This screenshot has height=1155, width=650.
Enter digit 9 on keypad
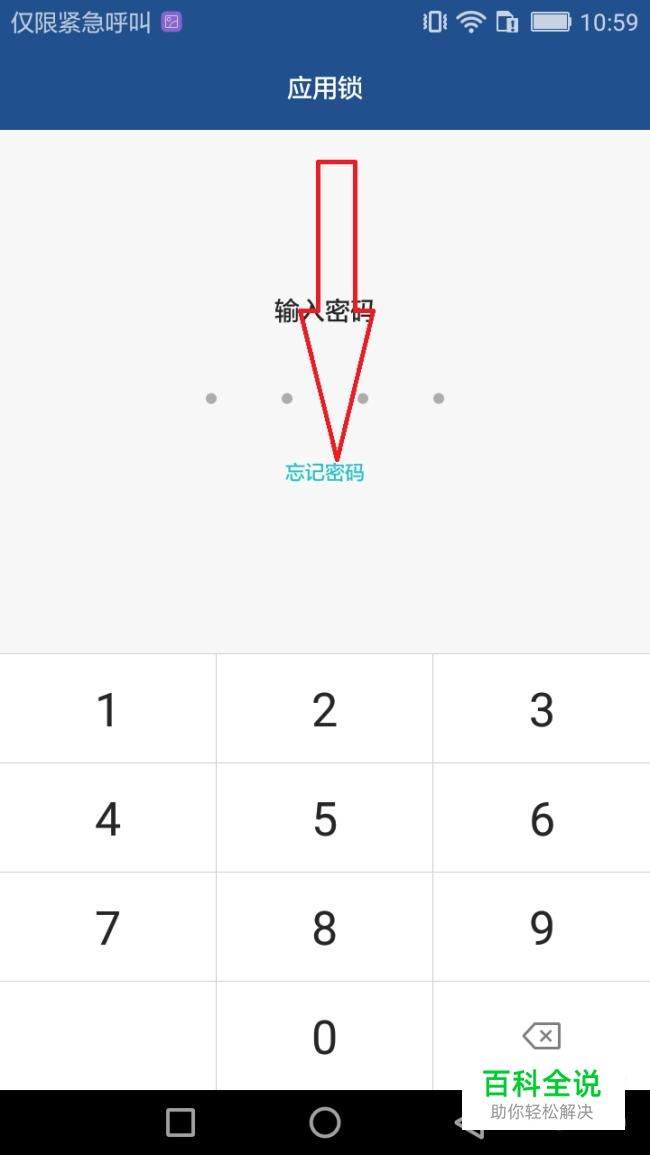pyautogui.click(x=541, y=928)
